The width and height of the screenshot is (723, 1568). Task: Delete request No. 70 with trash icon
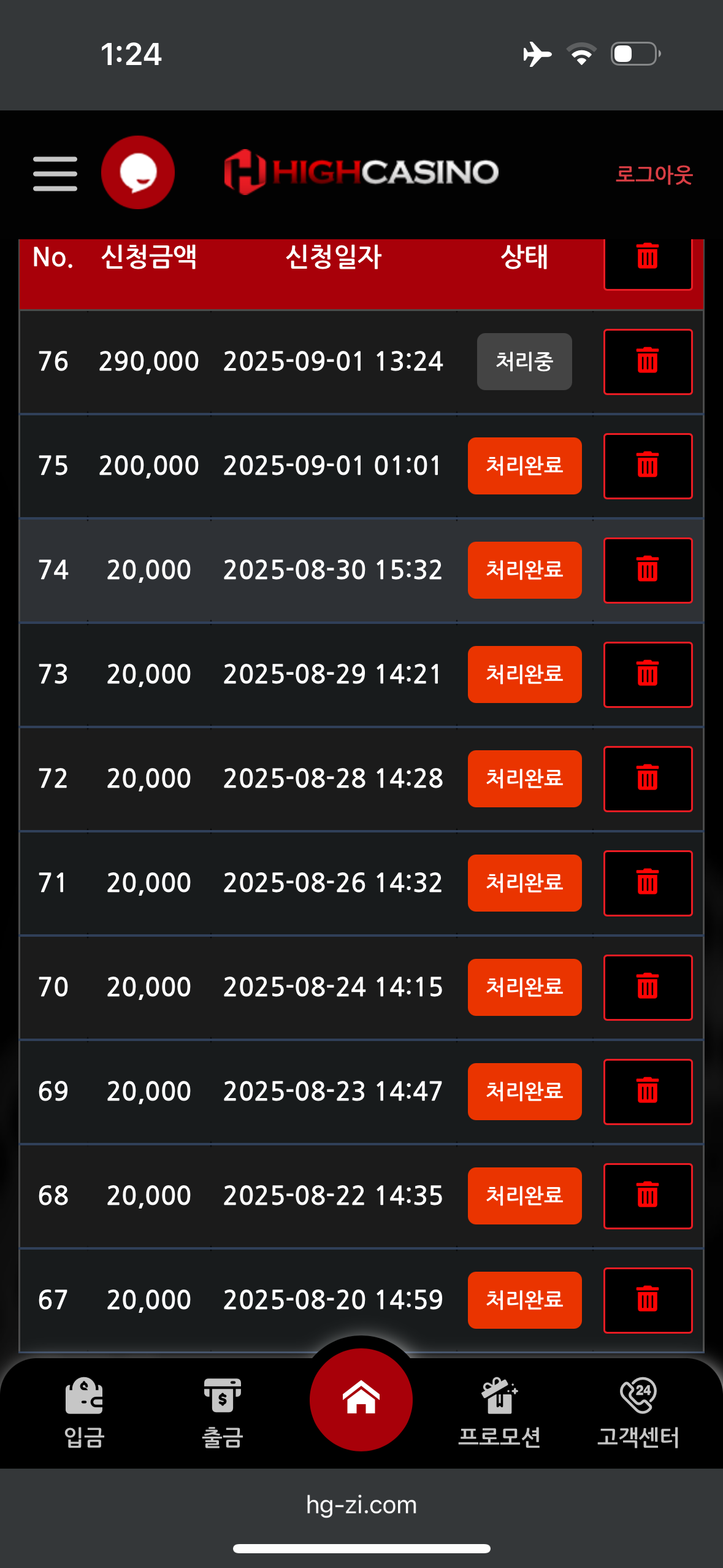click(648, 987)
